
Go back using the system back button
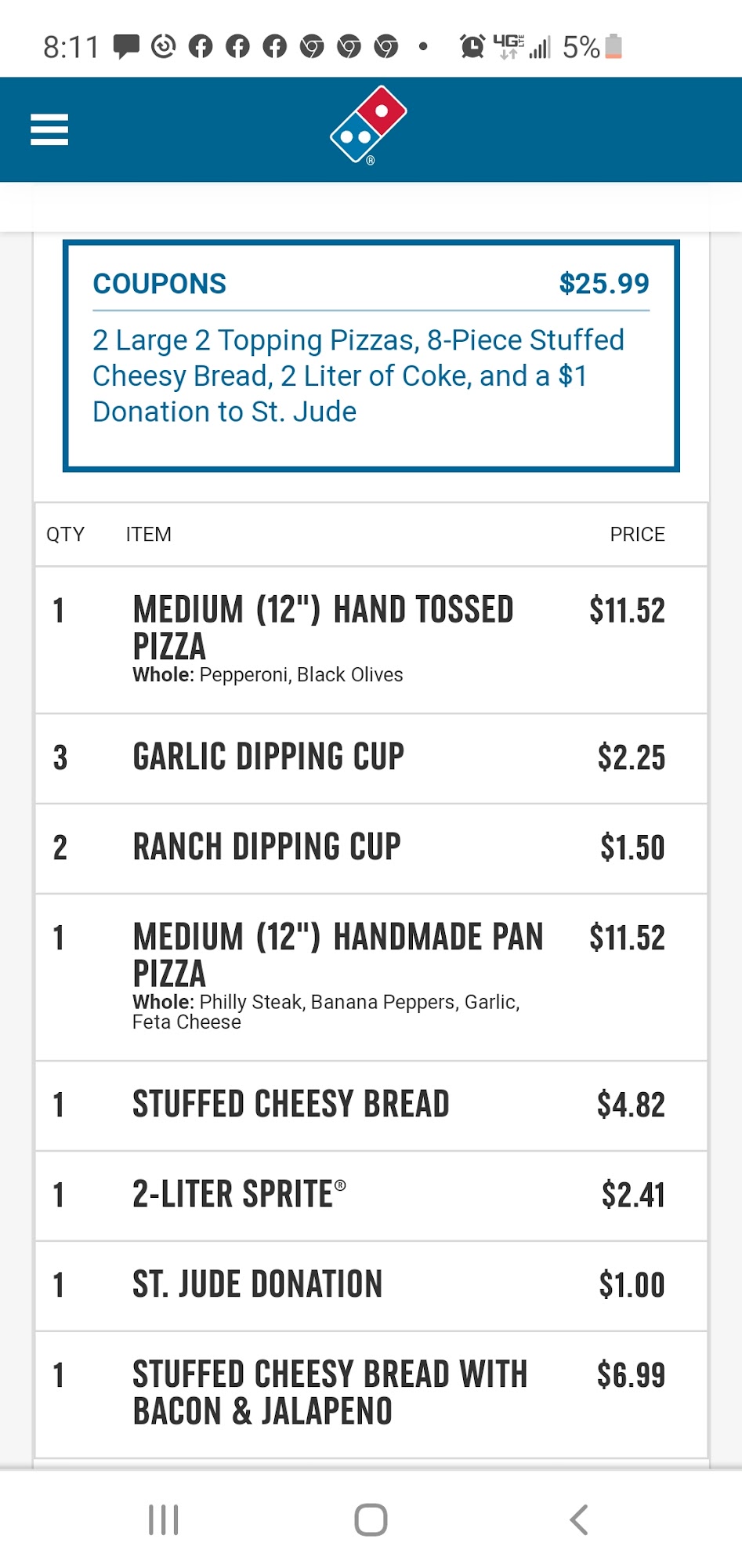pos(579,1519)
